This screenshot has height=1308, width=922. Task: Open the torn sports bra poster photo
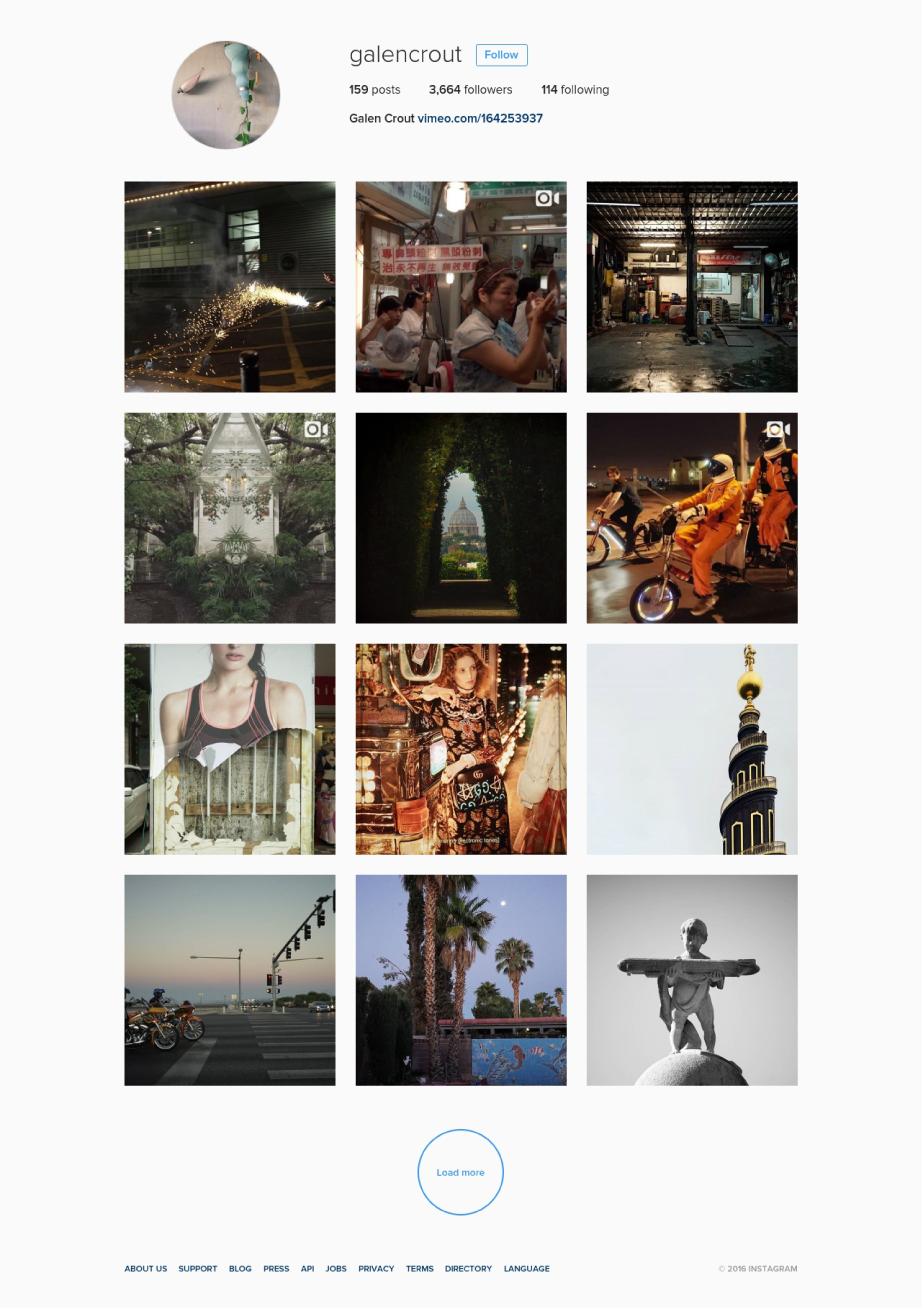(x=230, y=749)
